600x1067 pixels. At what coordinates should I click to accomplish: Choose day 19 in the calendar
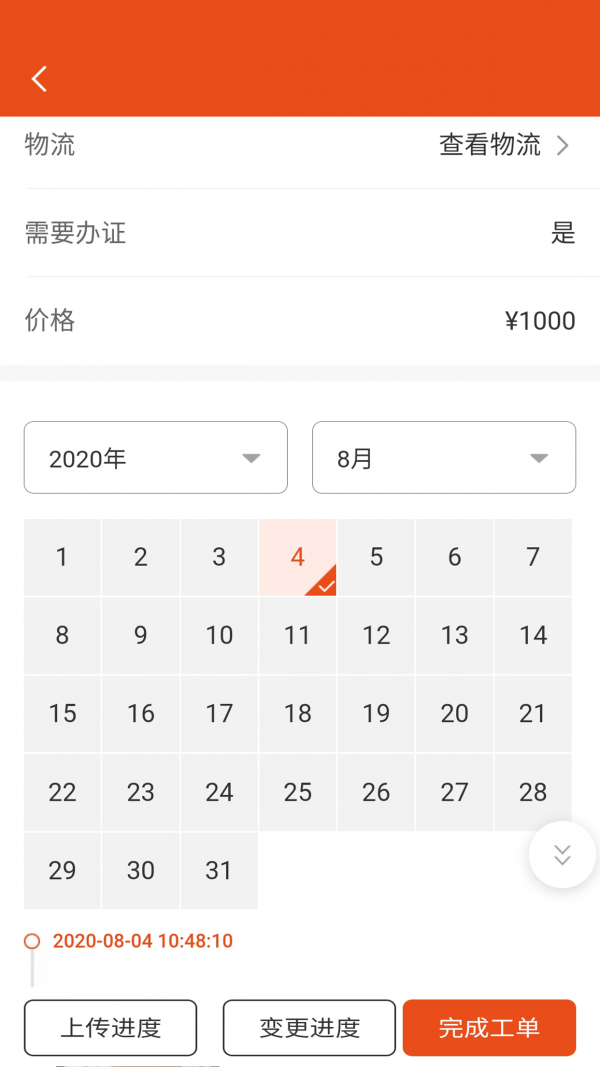376,713
